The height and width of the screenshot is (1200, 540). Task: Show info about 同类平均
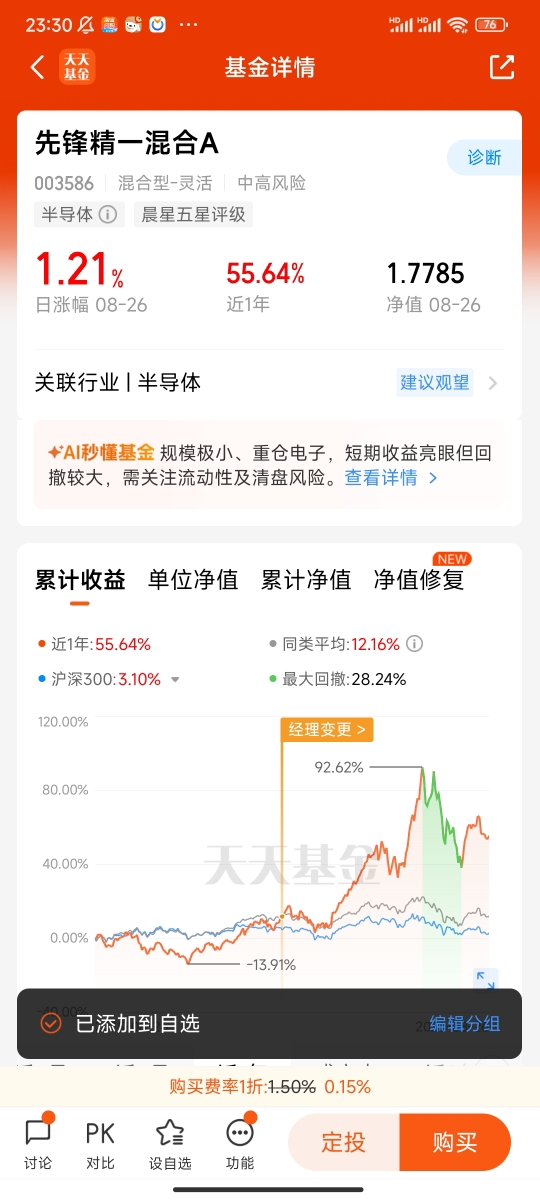point(414,644)
